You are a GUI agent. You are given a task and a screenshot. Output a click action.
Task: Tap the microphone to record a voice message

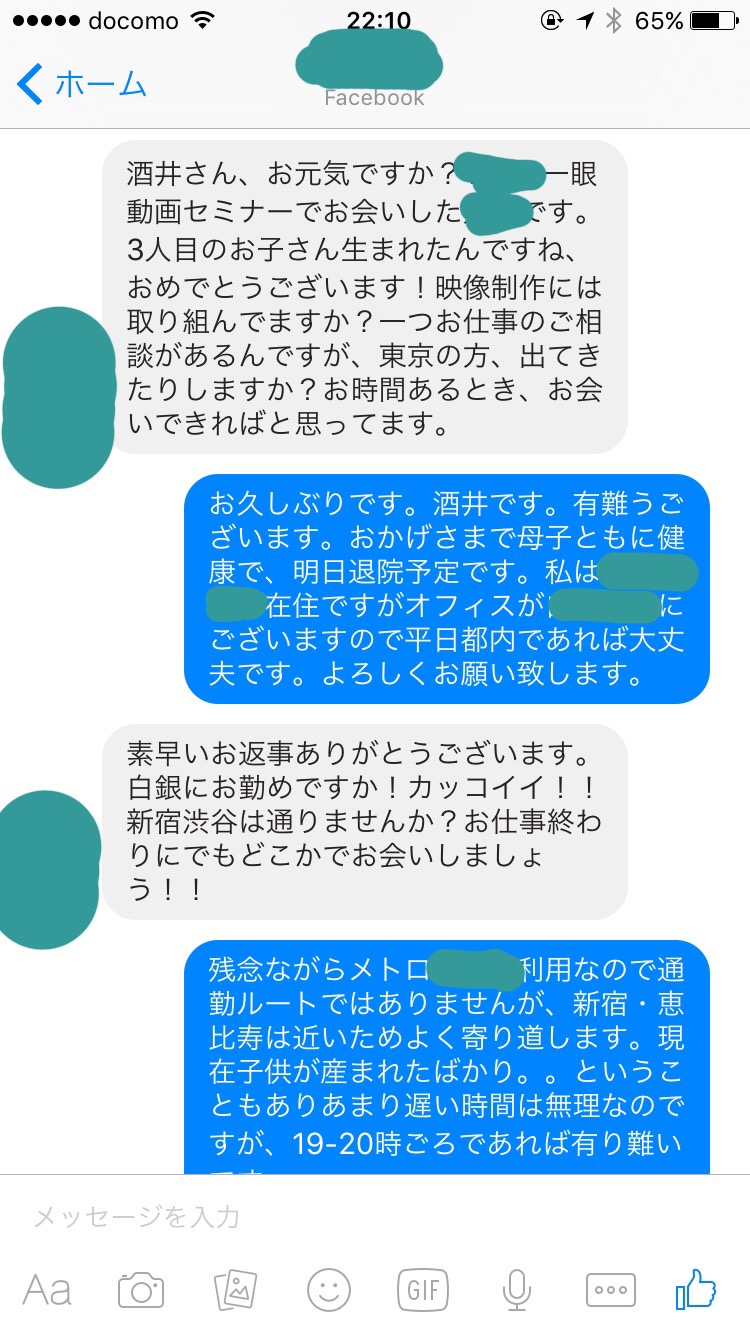click(517, 1290)
